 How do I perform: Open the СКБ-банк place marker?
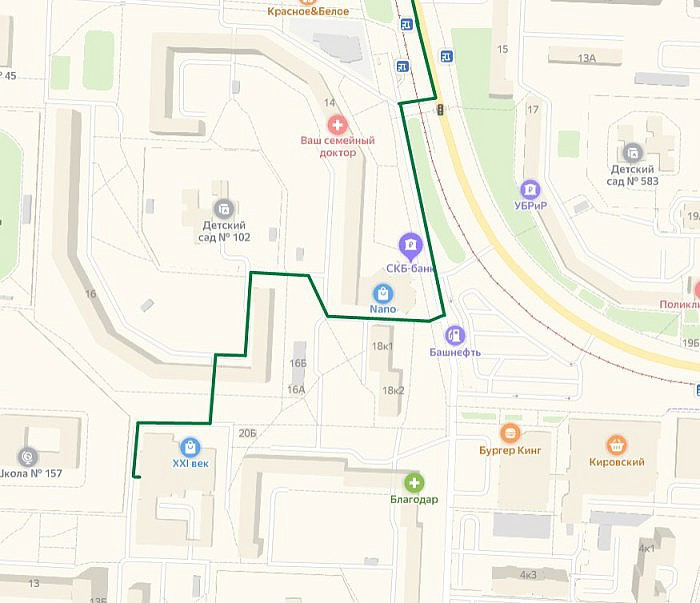(x=408, y=242)
